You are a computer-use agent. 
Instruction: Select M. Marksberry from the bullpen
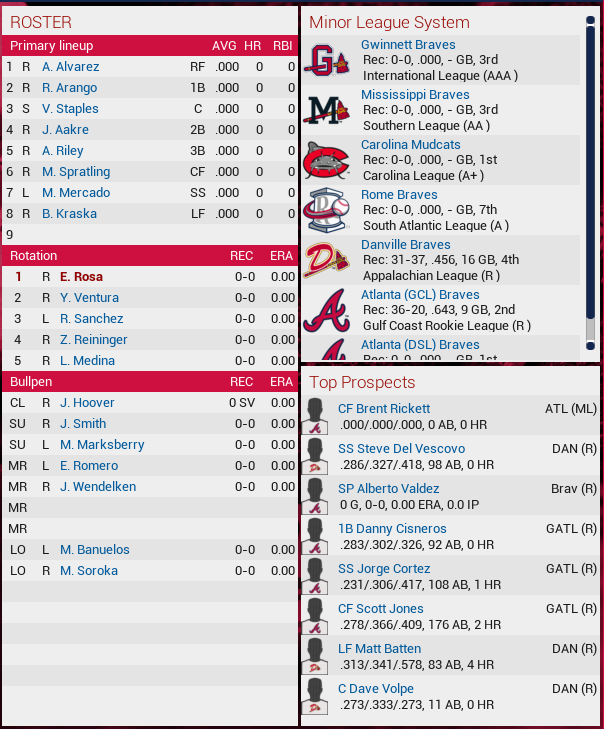tap(102, 445)
